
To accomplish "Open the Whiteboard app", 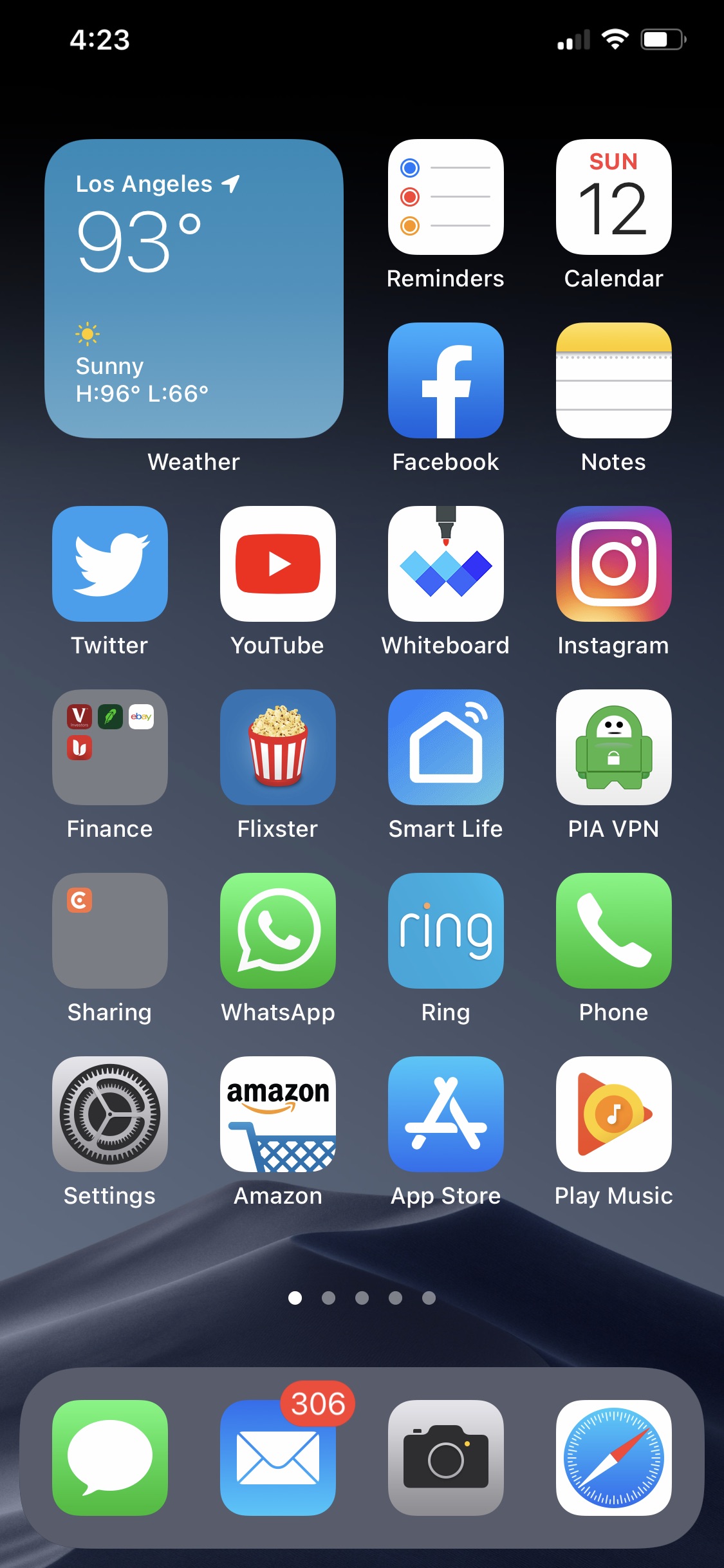I will point(445,564).
